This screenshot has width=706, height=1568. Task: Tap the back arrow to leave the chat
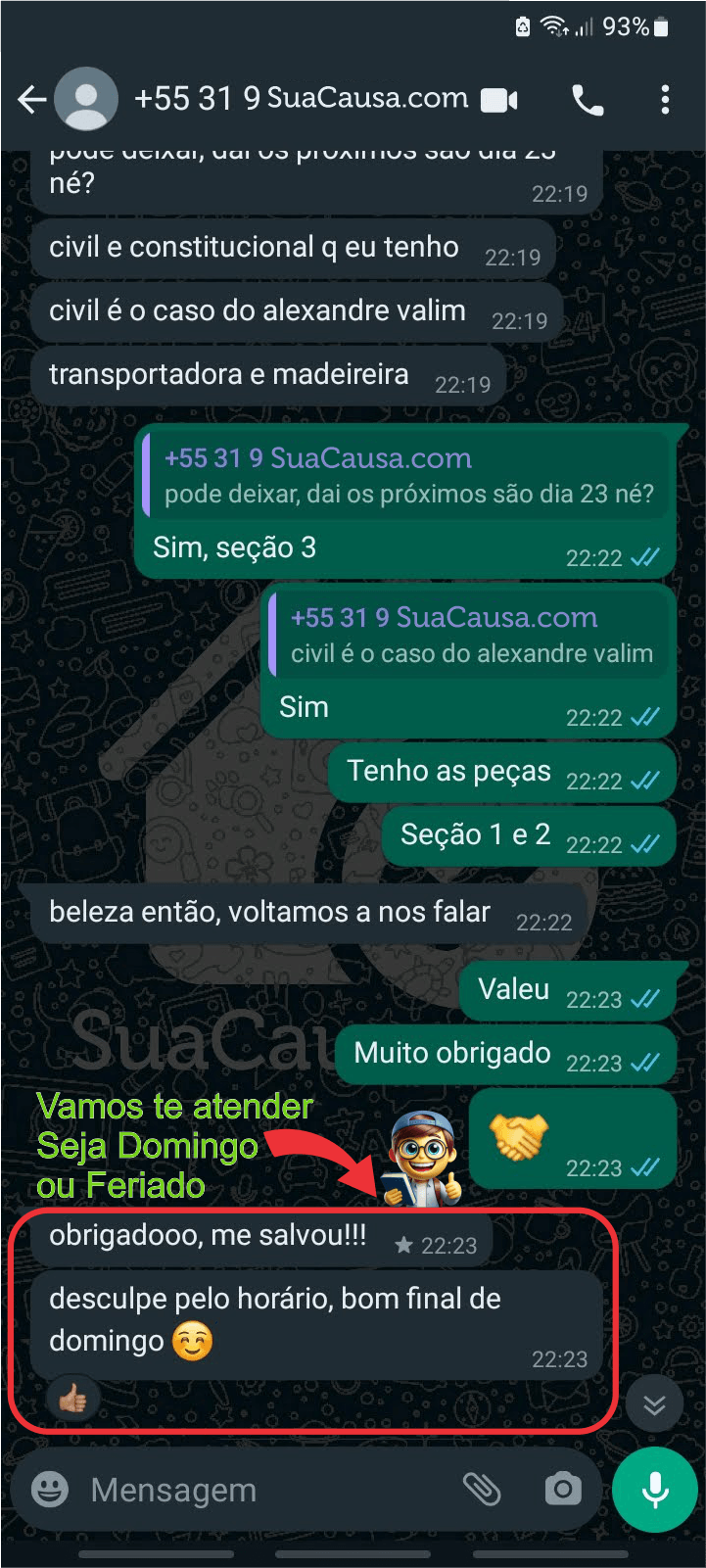click(x=31, y=98)
